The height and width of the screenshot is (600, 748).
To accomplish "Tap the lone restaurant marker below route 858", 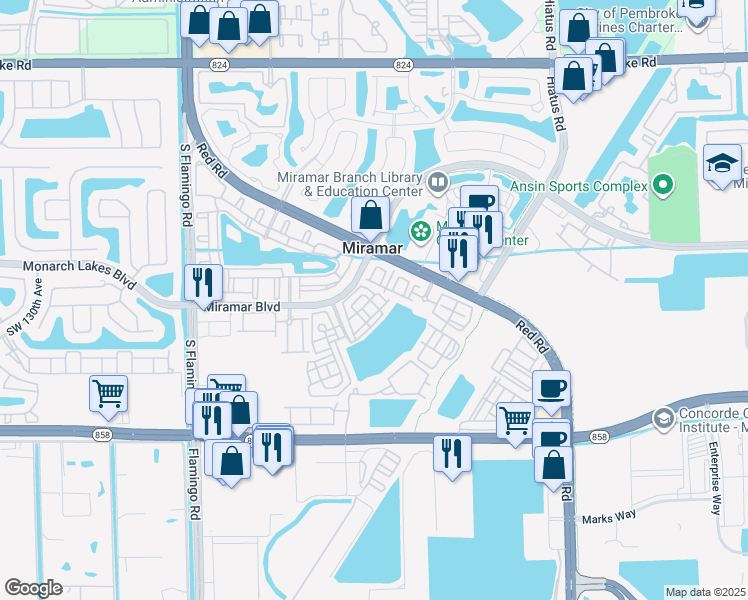I will 452,456.
